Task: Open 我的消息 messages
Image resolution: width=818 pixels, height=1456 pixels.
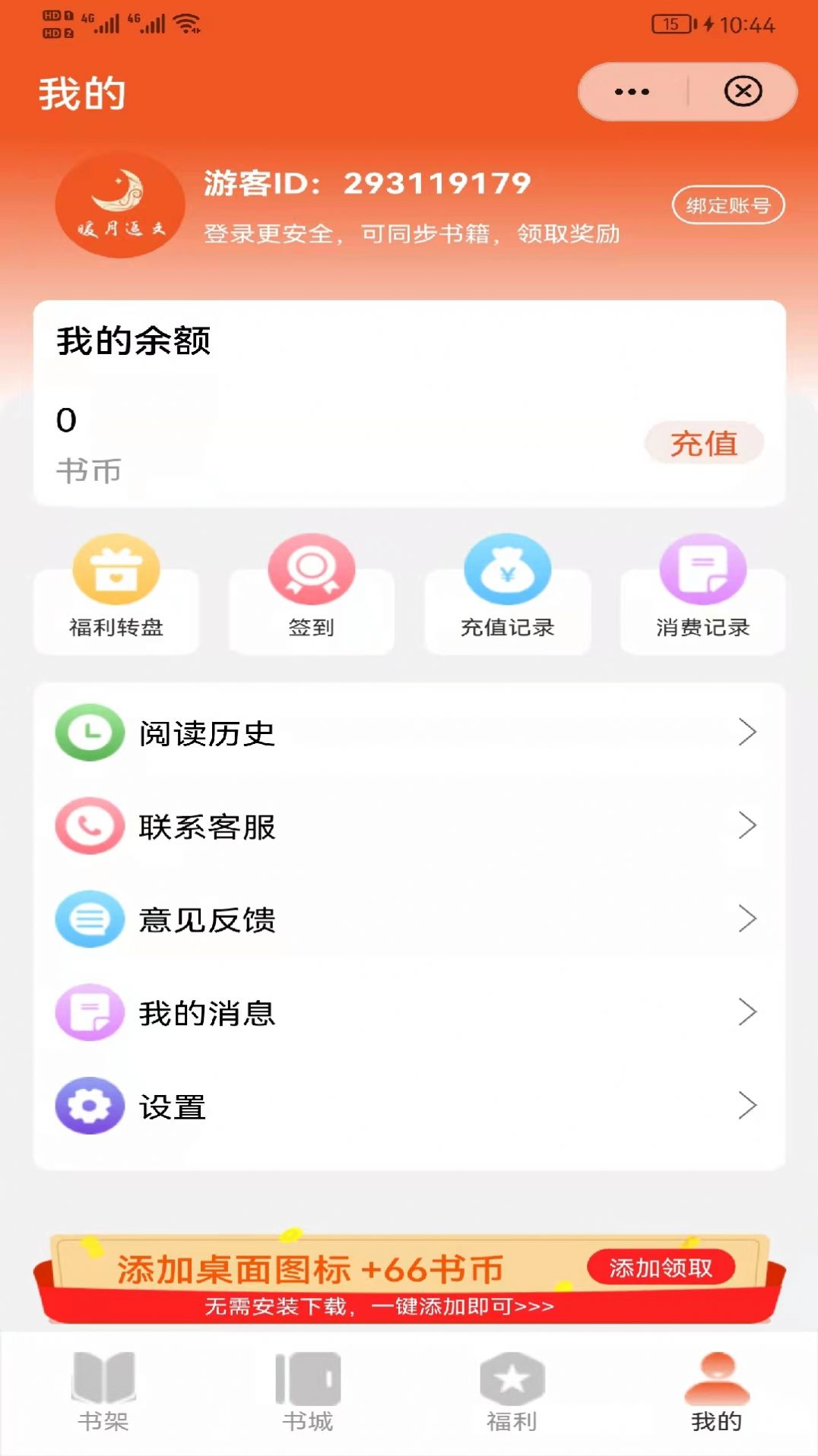Action: (409, 1013)
